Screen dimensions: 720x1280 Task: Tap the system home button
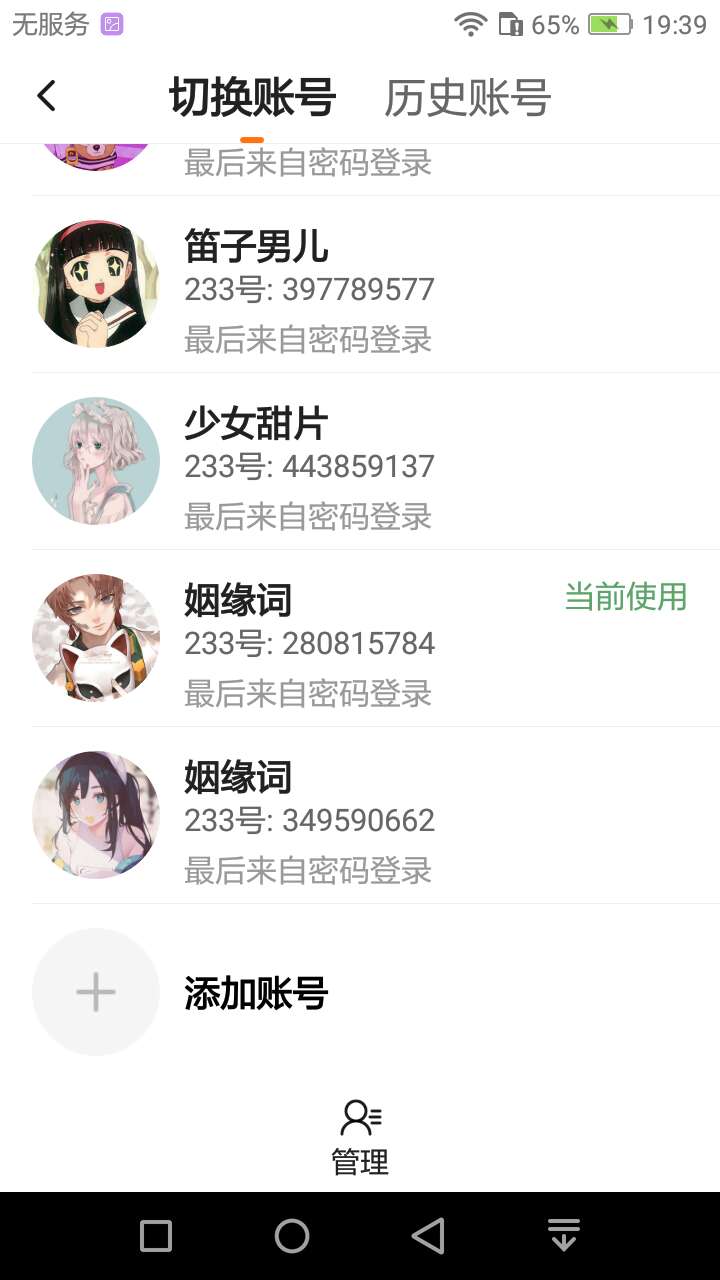pos(292,1236)
